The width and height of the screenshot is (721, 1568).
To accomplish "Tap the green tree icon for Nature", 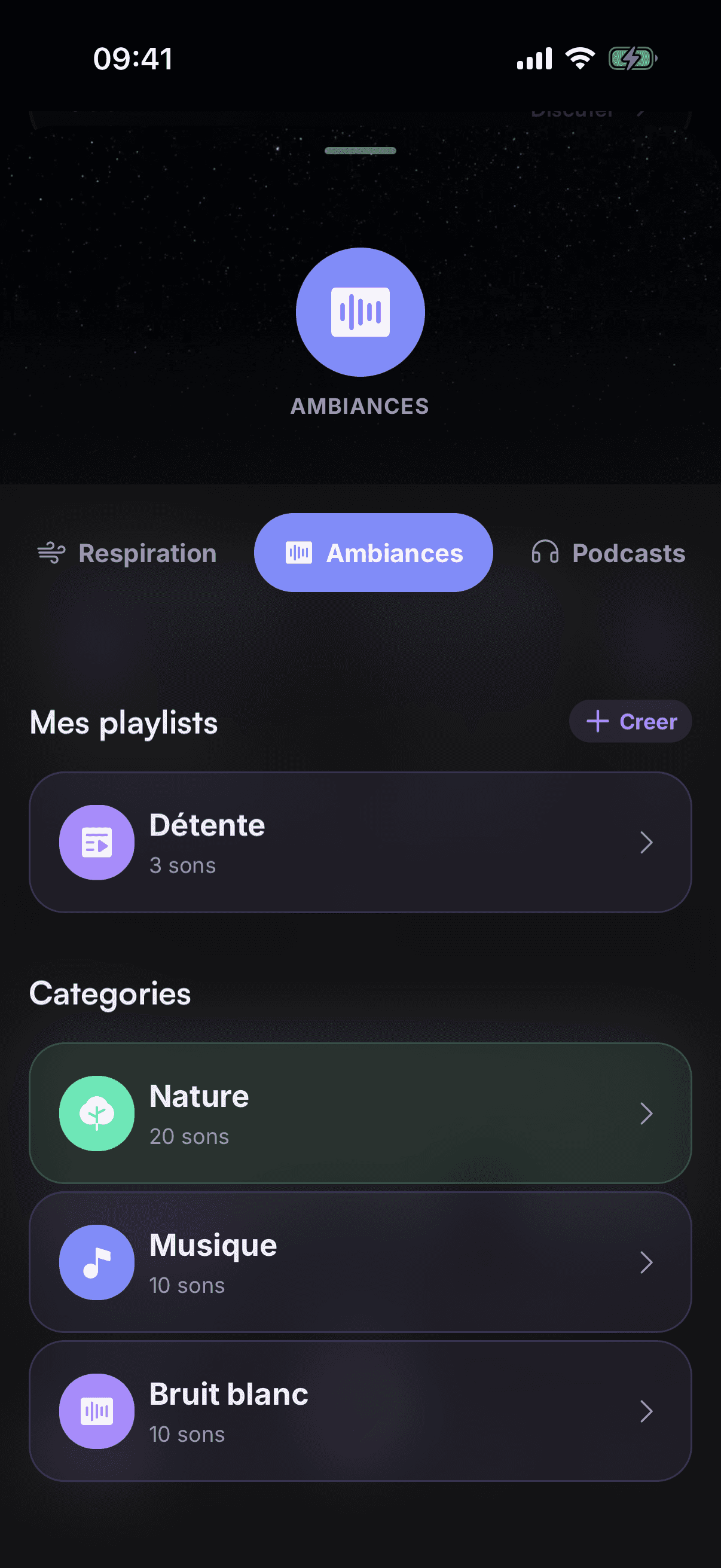I will coord(97,1114).
